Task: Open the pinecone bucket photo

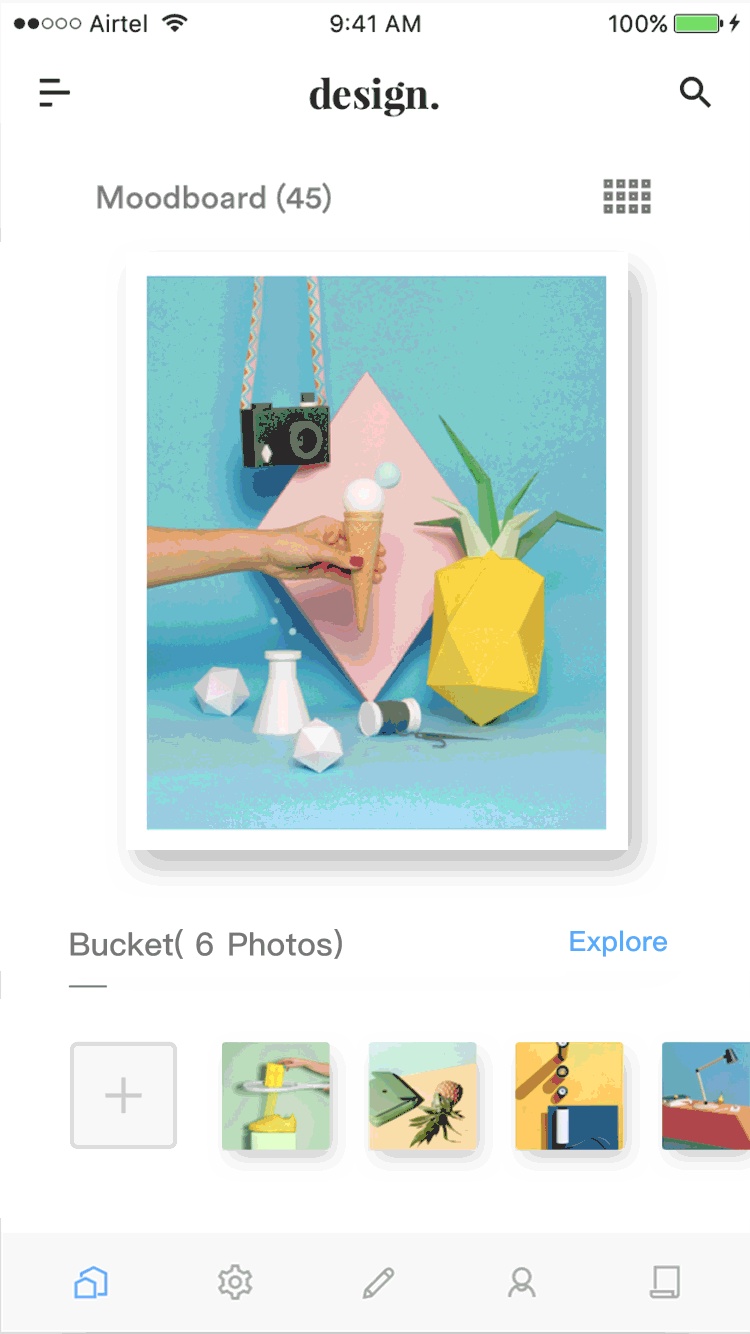Action: coord(422,1096)
